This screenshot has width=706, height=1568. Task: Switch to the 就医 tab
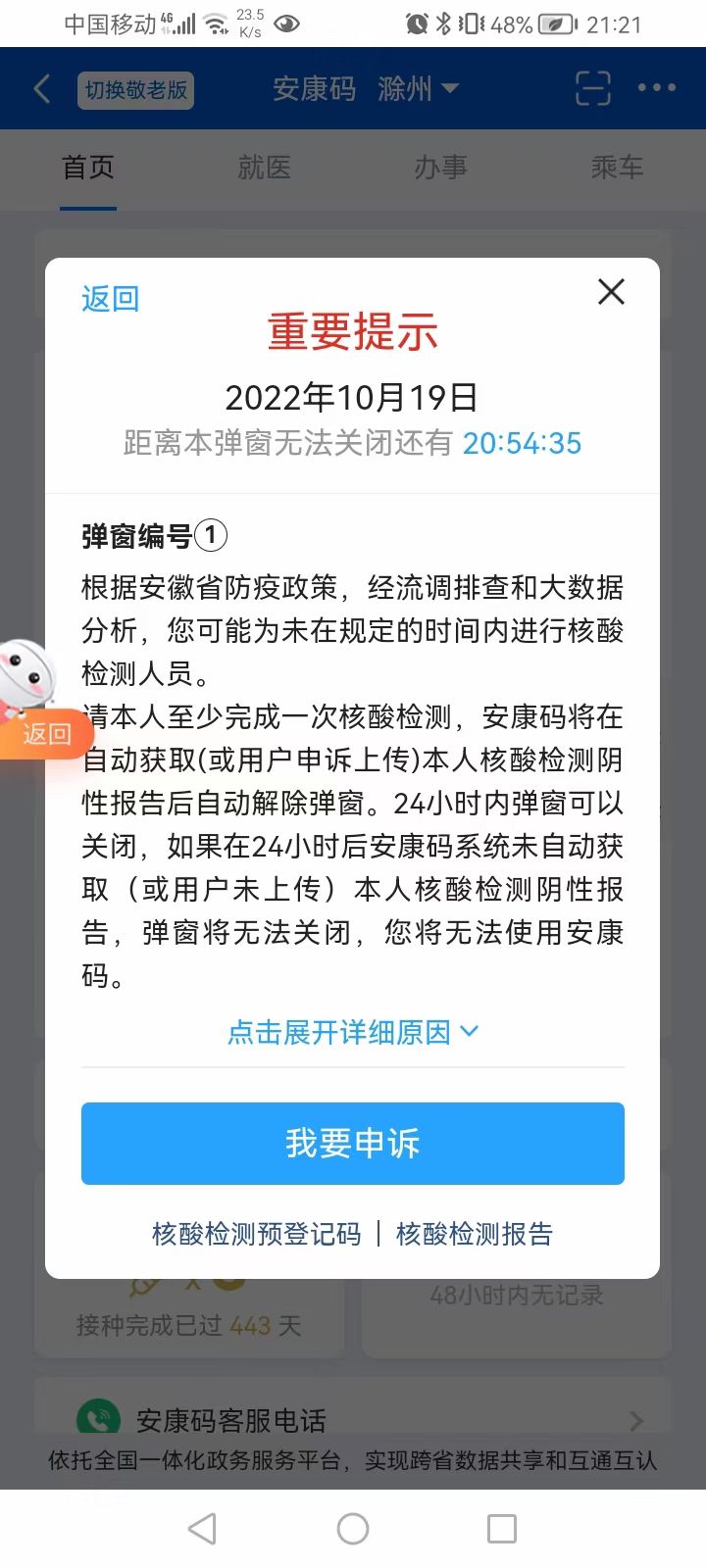264,168
